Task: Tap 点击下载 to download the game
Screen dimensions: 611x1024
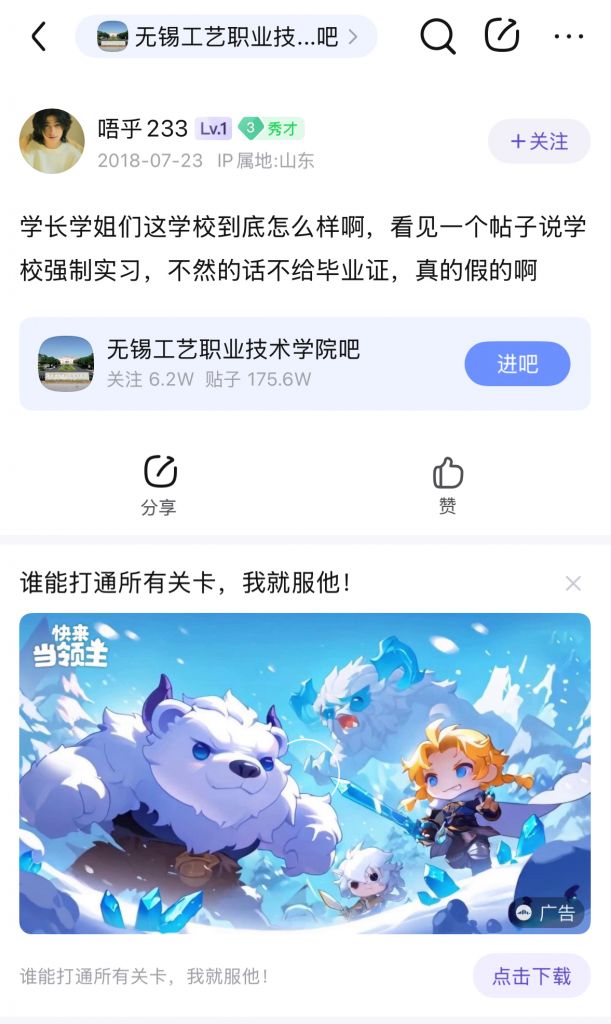Action: (532, 976)
